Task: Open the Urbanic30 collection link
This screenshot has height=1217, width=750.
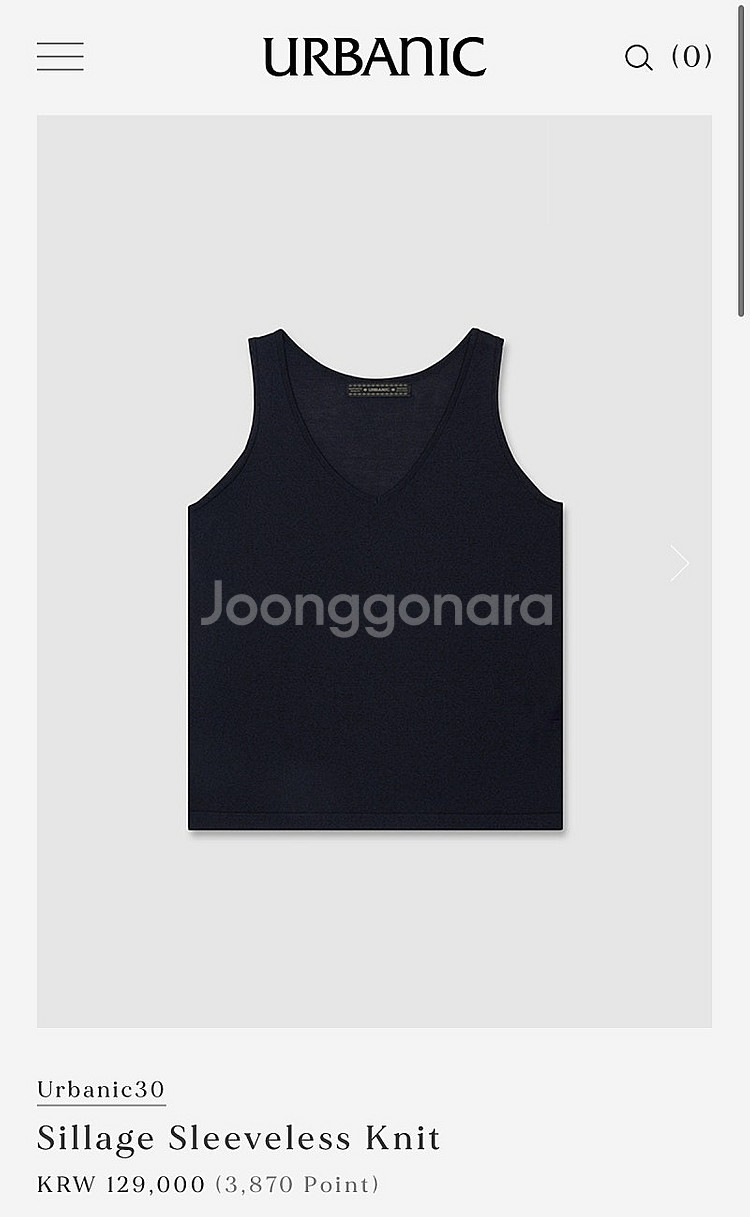Action: pos(101,1089)
